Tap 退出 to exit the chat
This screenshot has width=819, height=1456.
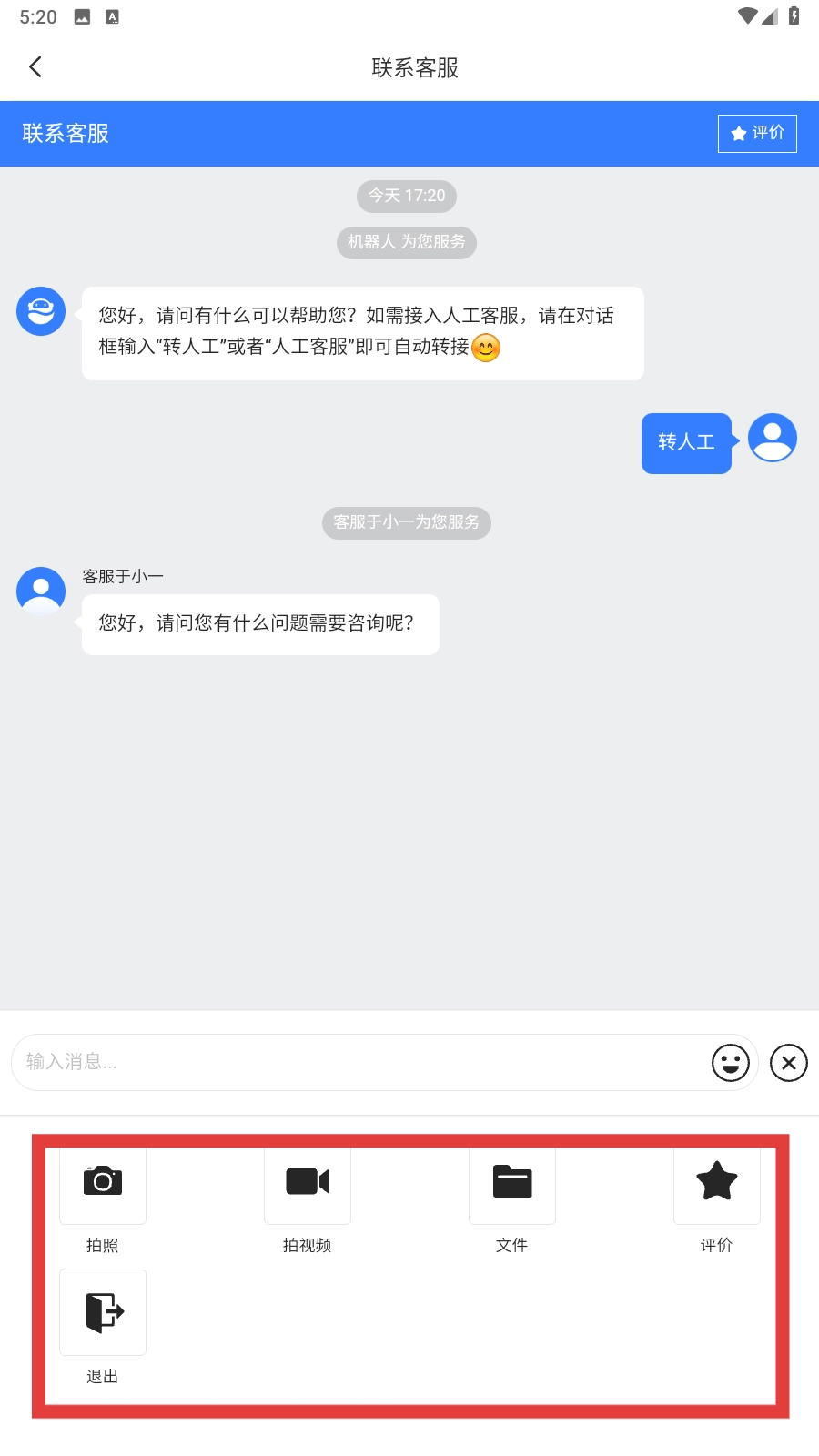tap(103, 1313)
